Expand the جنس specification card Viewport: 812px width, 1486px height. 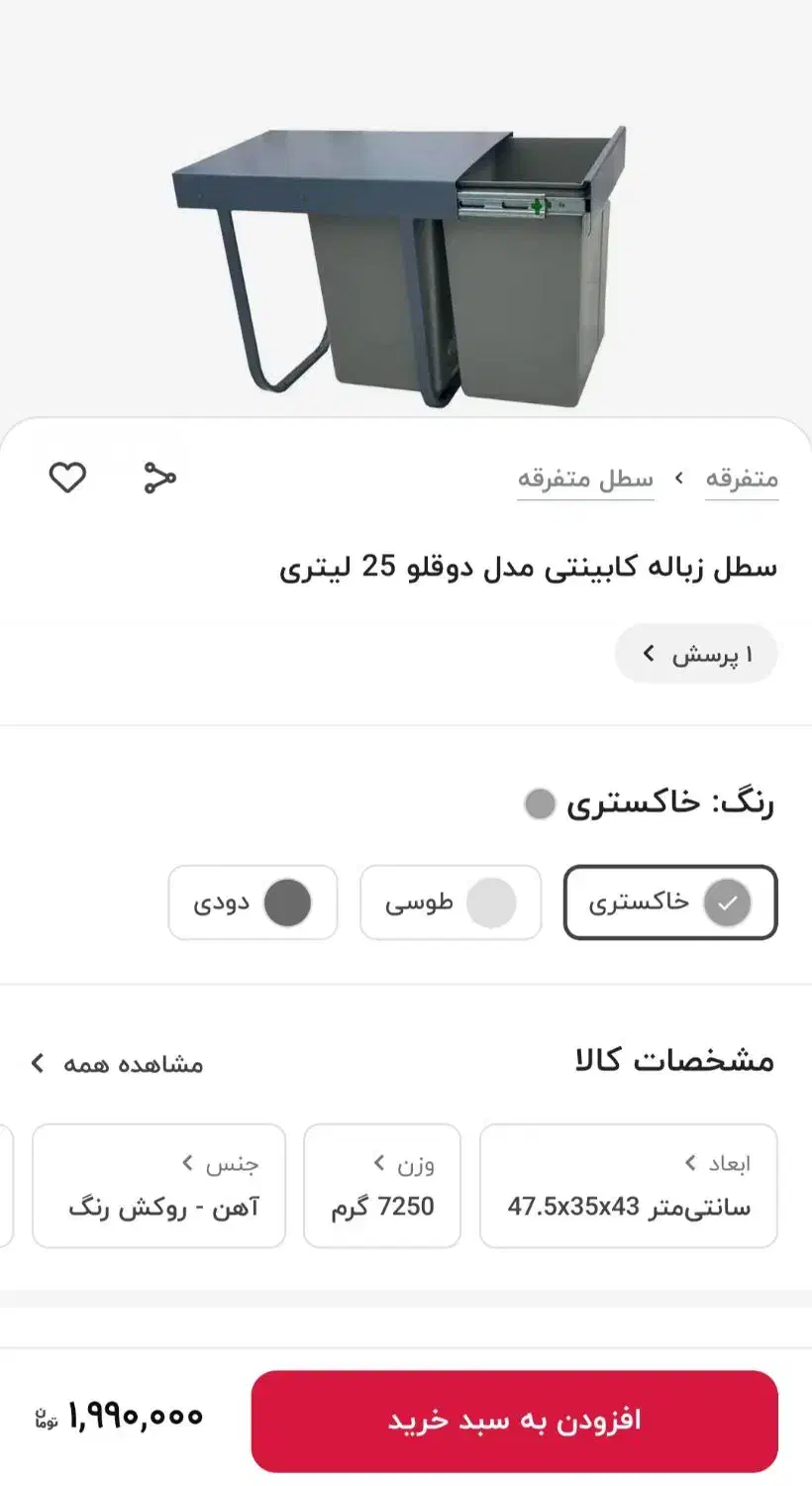pyautogui.click(x=158, y=1185)
